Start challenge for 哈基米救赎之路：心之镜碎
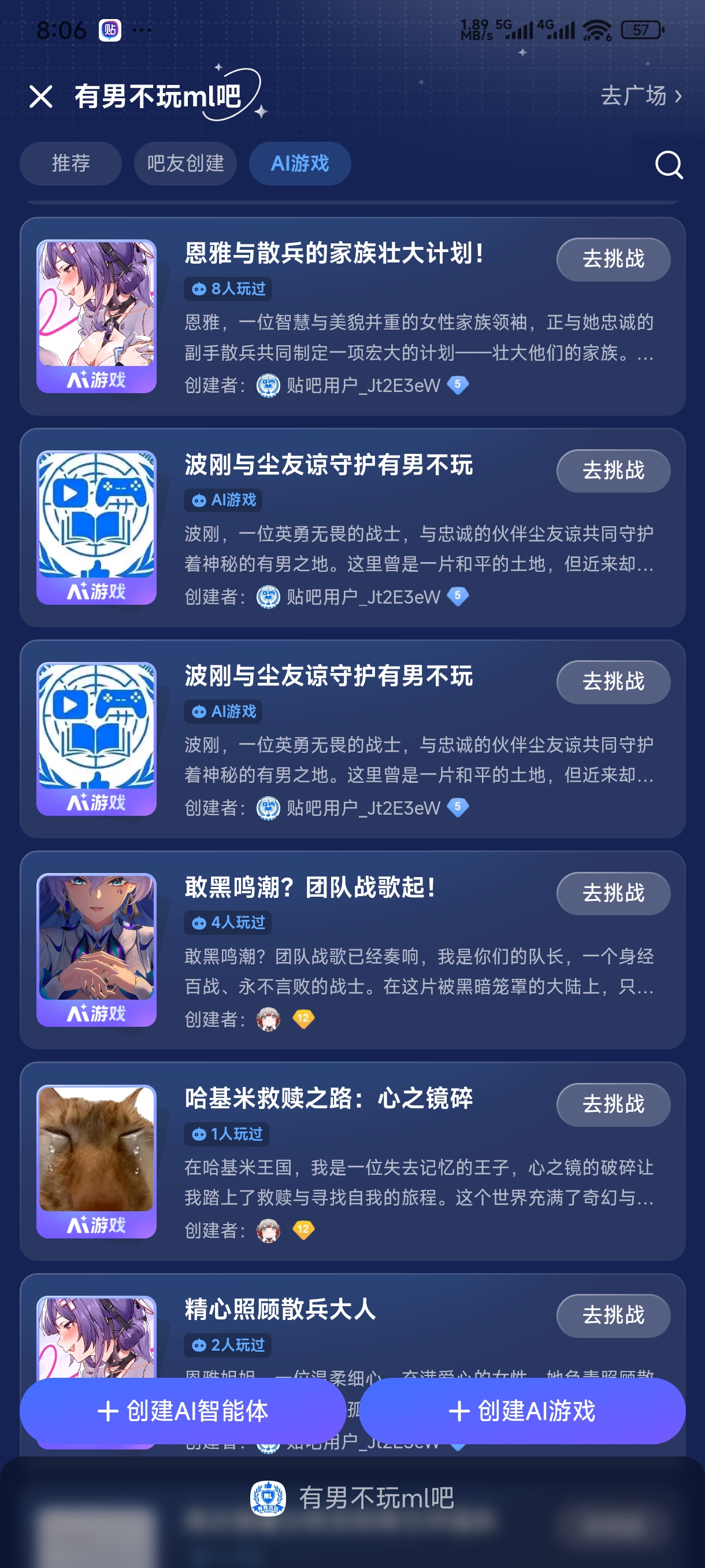This screenshot has height=1568, width=705. tap(613, 1104)
